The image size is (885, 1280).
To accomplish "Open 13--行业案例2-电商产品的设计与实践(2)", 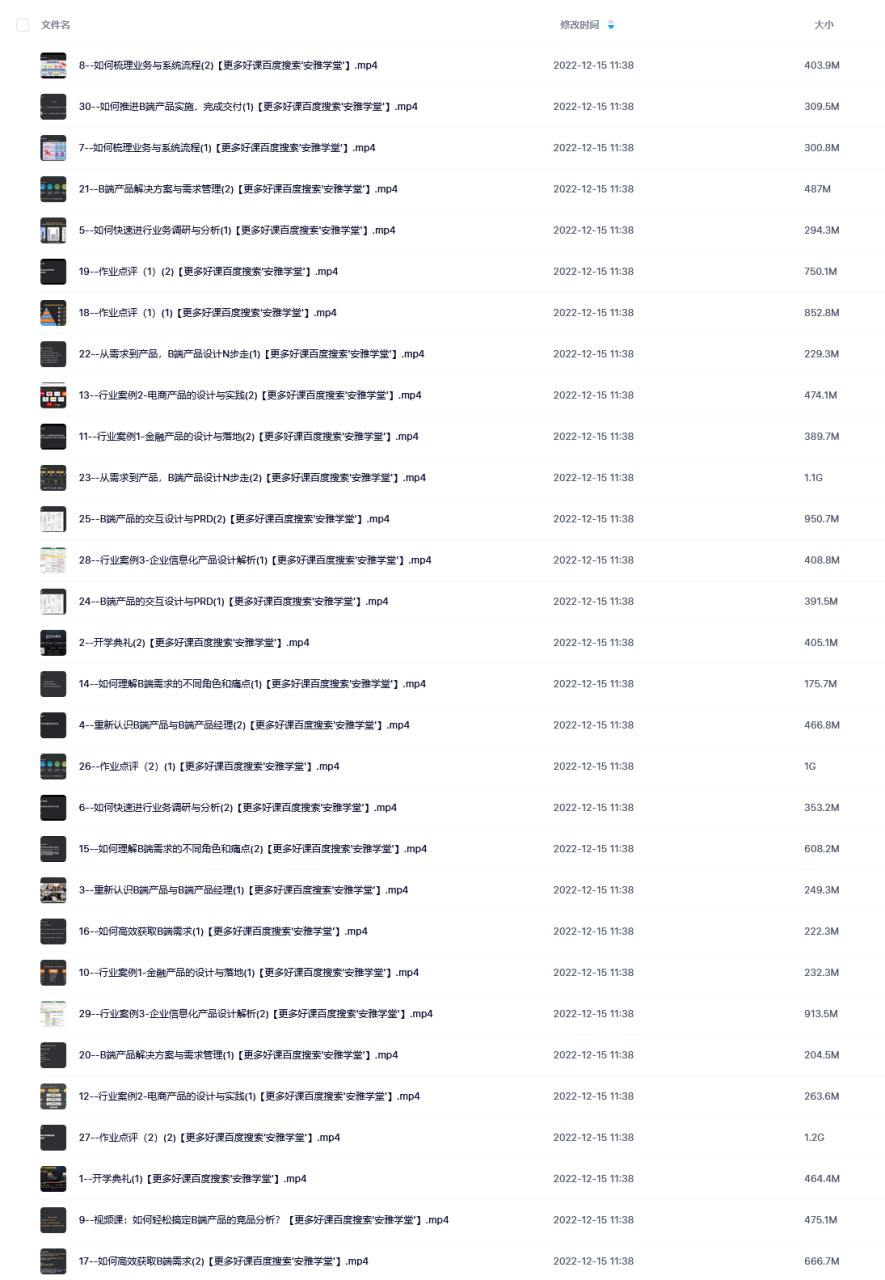I will coord(250,395).
